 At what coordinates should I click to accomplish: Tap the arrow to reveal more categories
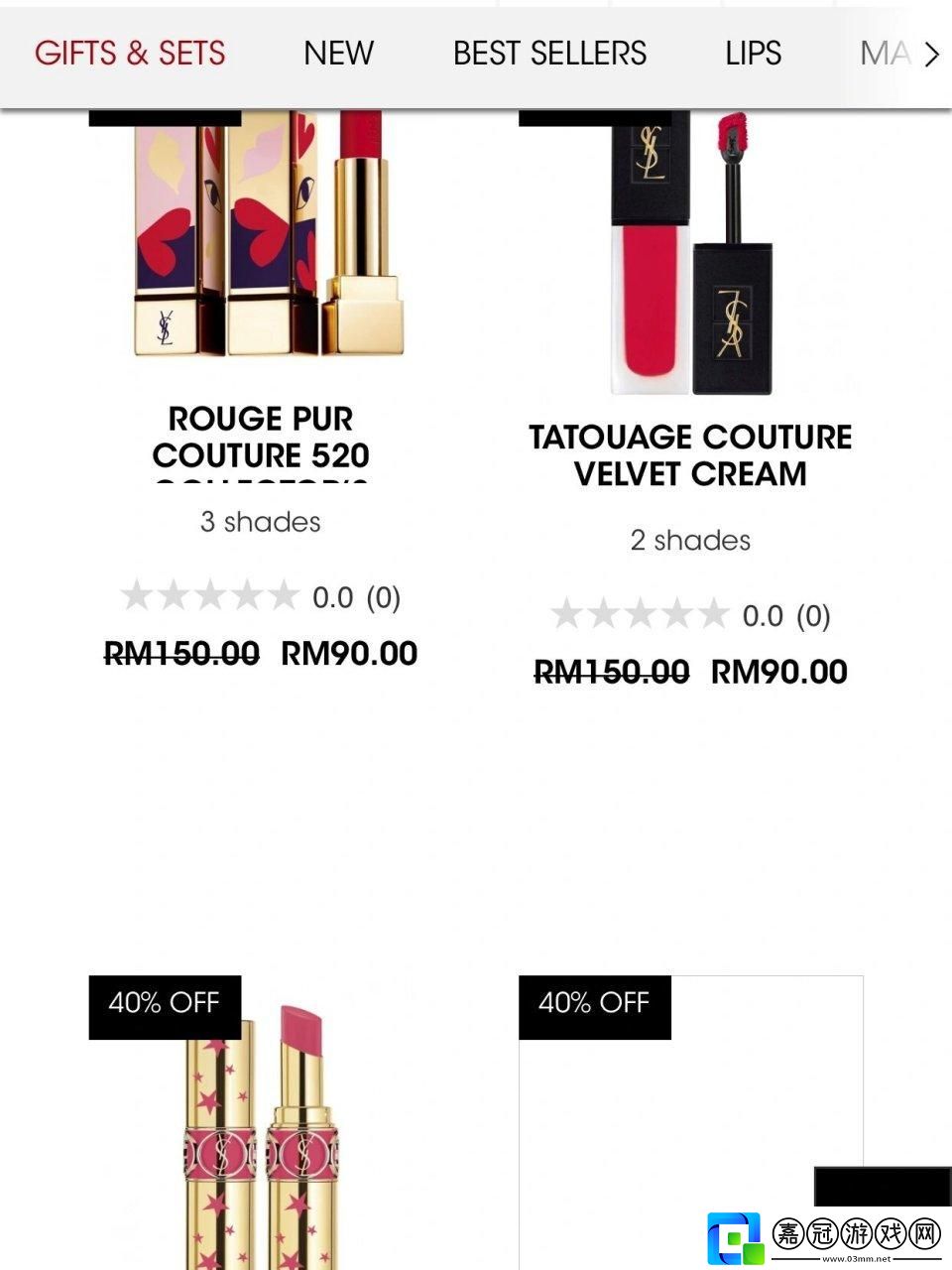pyautogui.click(x=931, y=55)
